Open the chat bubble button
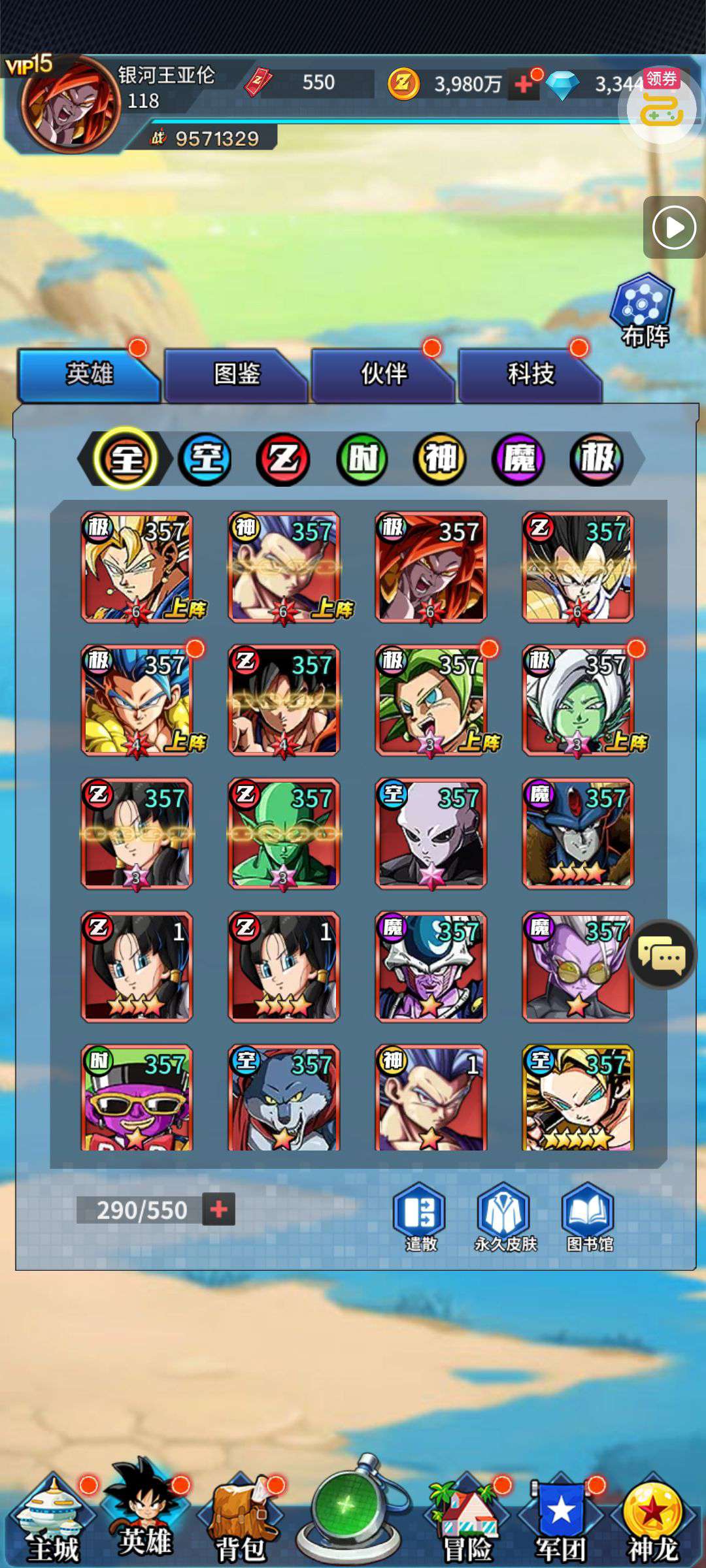The image size is (706, 1568). pos(662,955)
